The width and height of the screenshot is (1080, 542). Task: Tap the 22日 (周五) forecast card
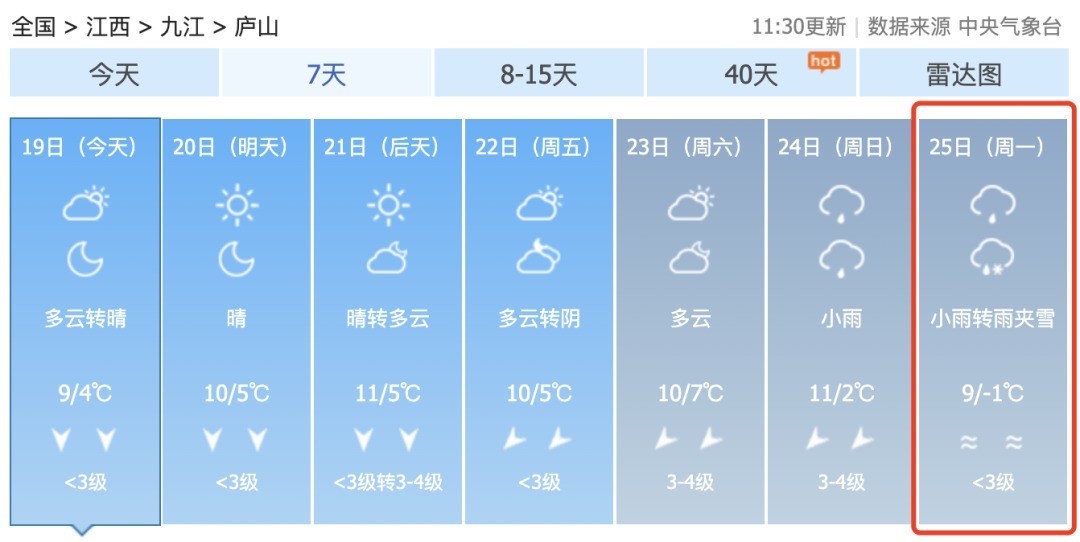(x=539, y=320)
